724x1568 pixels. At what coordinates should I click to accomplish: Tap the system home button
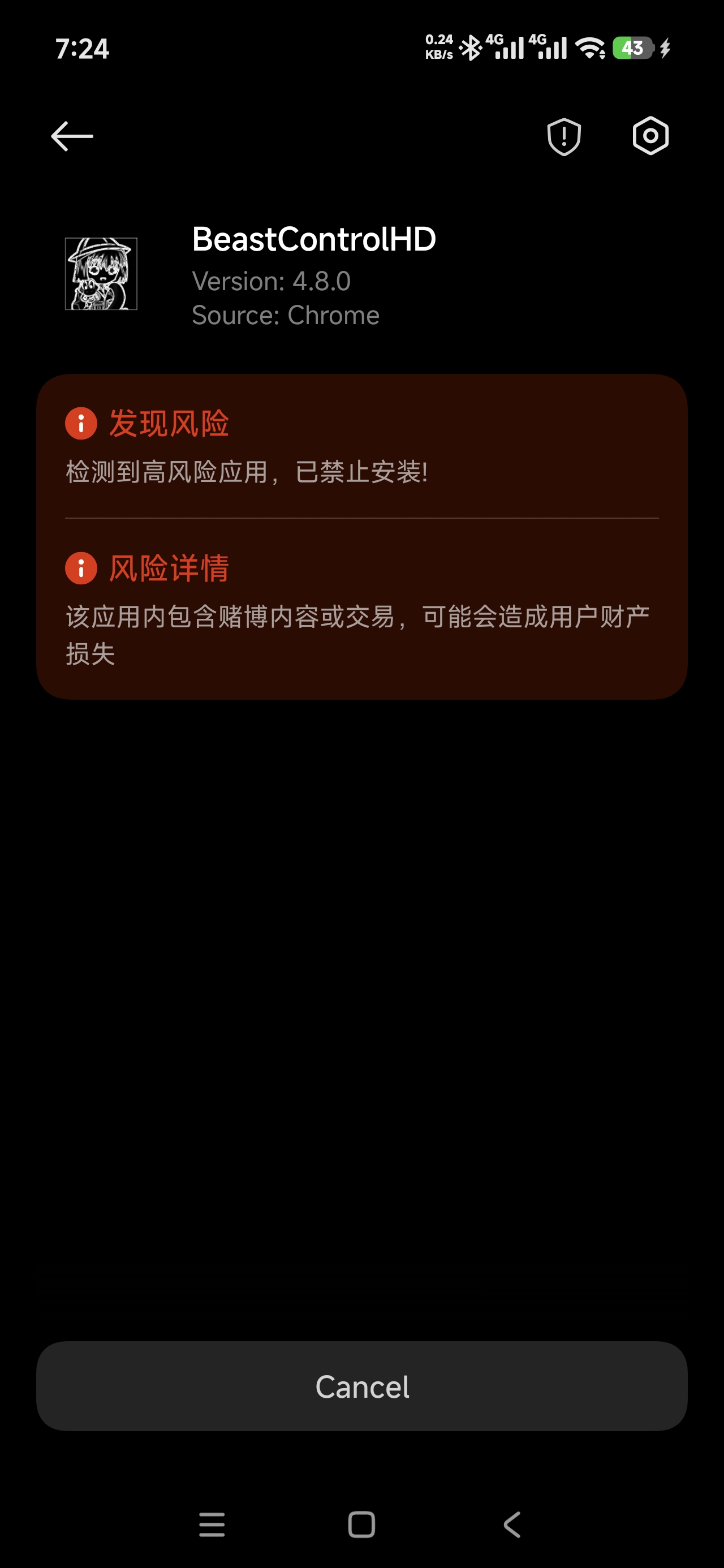tap(361, 1524)
